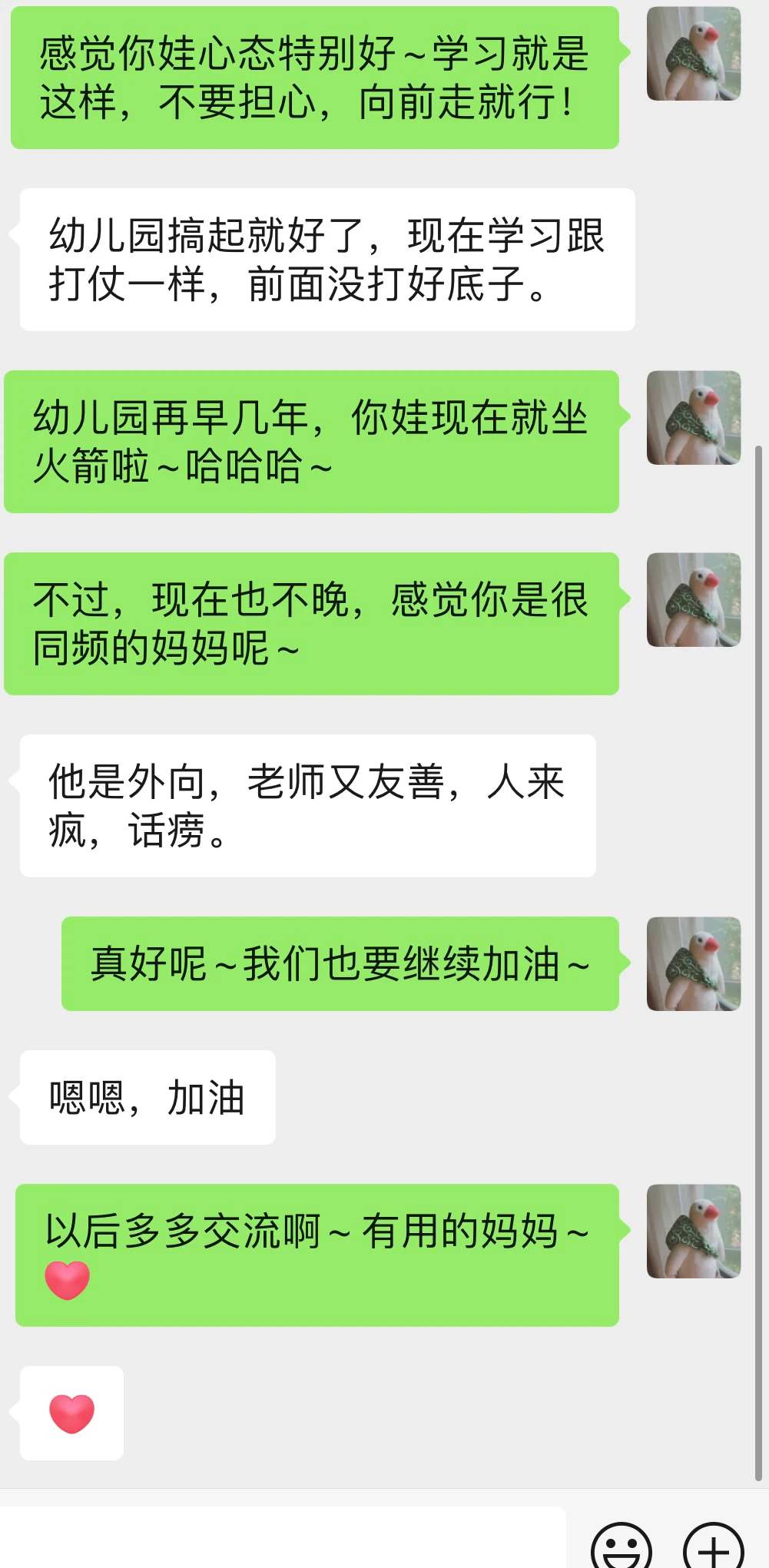Open the plus attachment menu
Image resolution: width=769 pixels, height=1568 pixels.
713,1546
